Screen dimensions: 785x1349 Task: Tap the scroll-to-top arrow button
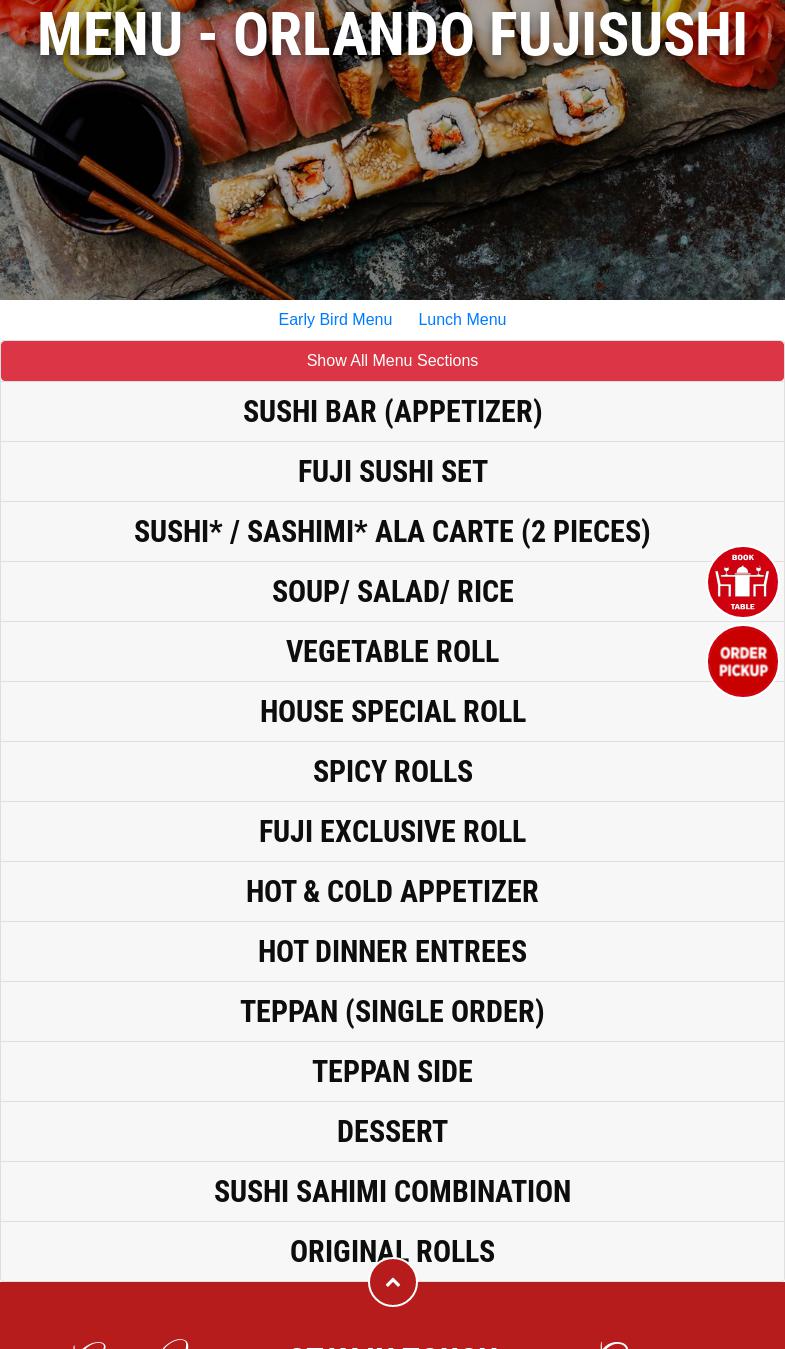pos(393,1282)
